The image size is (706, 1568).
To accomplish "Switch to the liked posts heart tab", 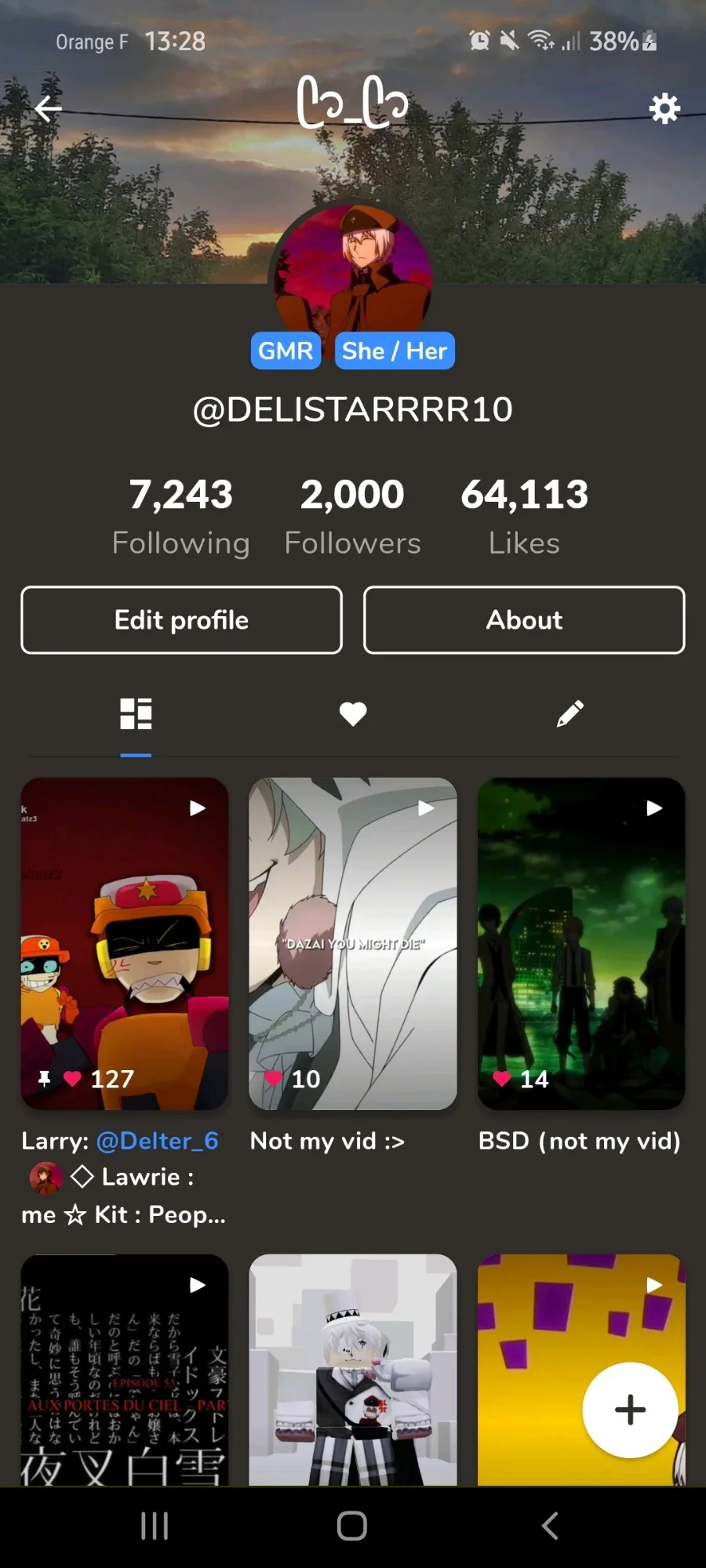I will 353,714.
